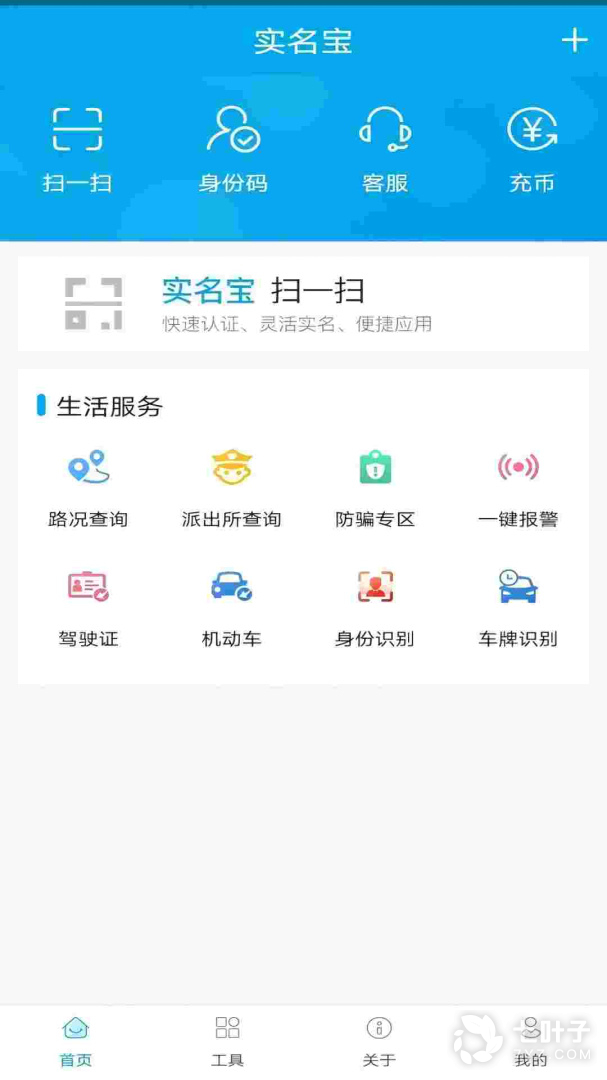Image resolution: width=607 pixels, height=1080 pixels.
Task: Open 机动车 motor vehicle service
Action: coord(232,608)
